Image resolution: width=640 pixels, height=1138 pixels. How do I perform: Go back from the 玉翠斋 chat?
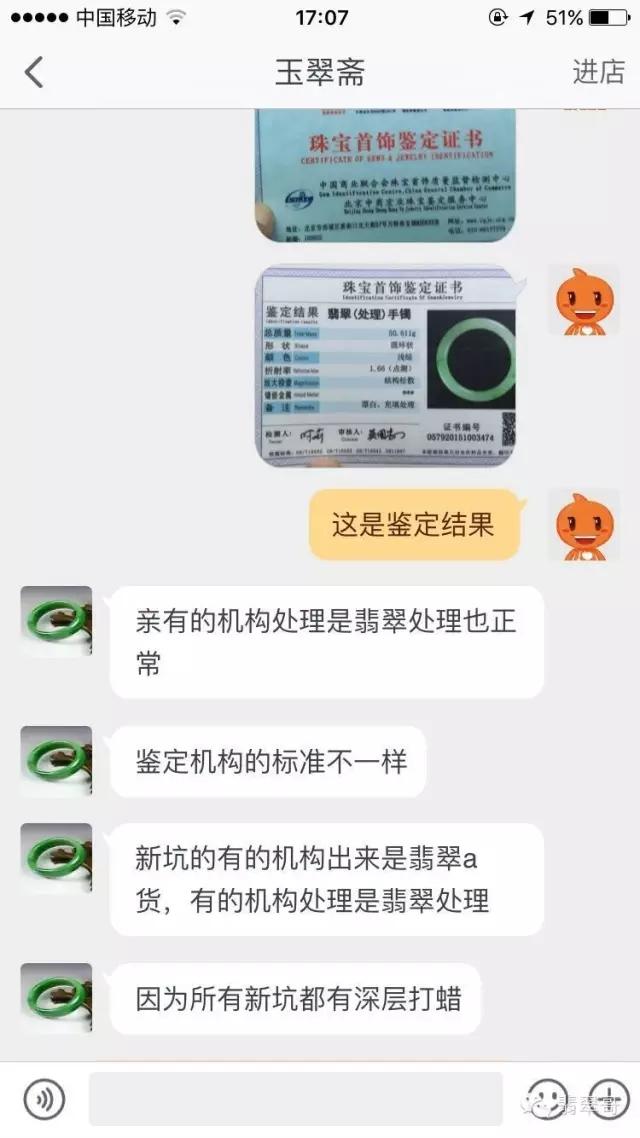35,72
